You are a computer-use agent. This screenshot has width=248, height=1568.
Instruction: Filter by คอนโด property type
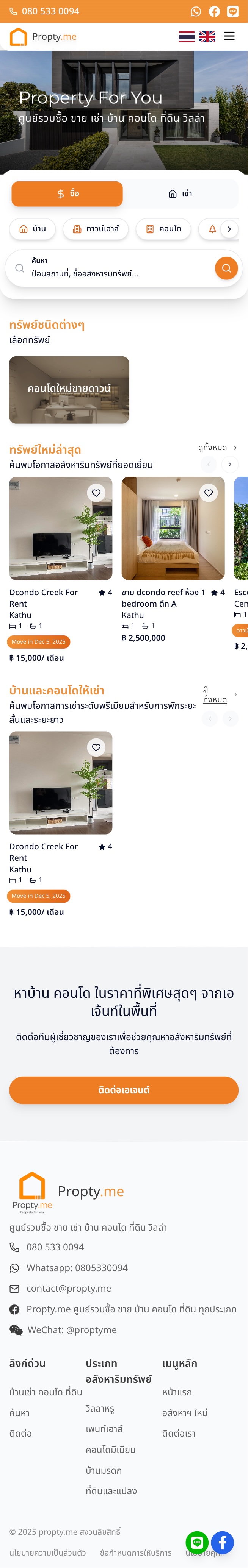[x=163, y=229]
